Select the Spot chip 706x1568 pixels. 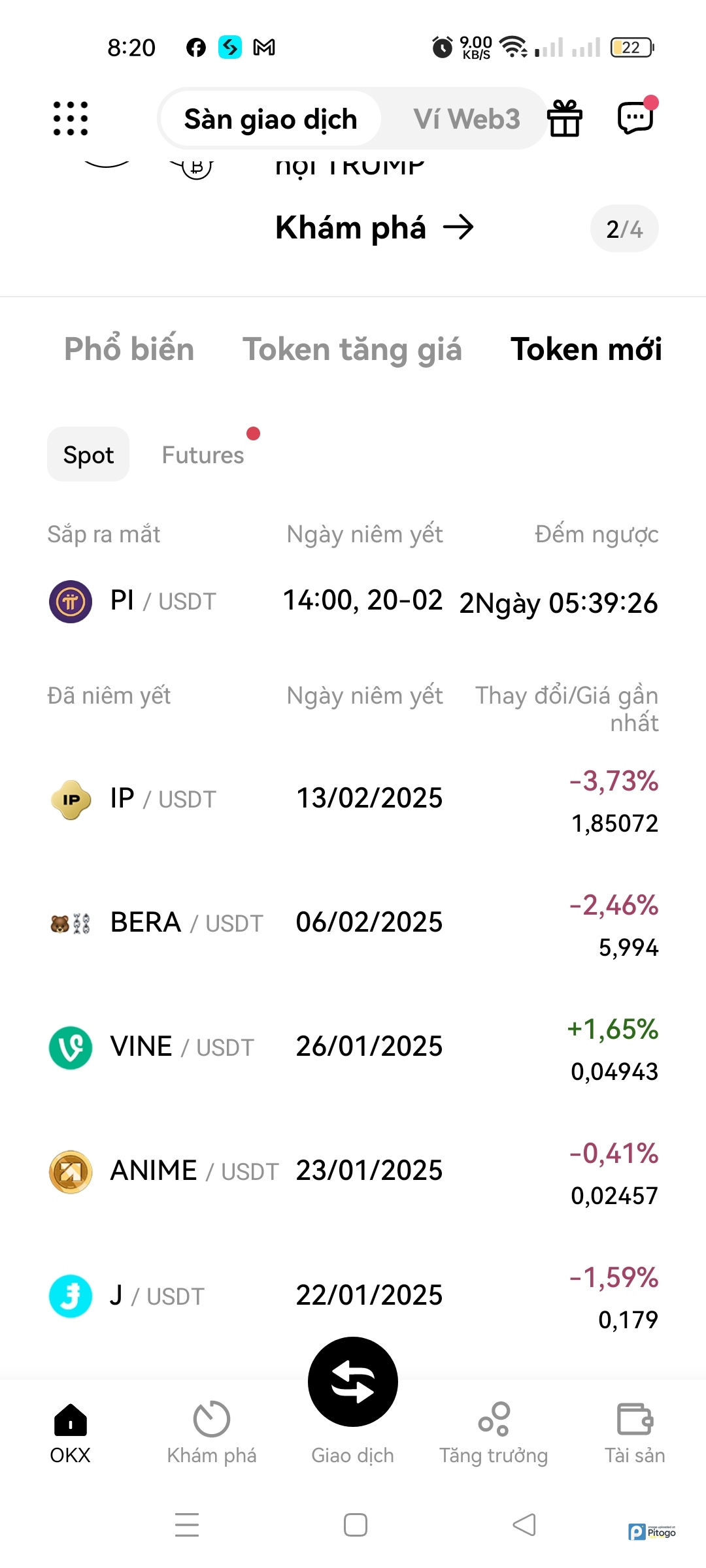(x=88, y=455)
